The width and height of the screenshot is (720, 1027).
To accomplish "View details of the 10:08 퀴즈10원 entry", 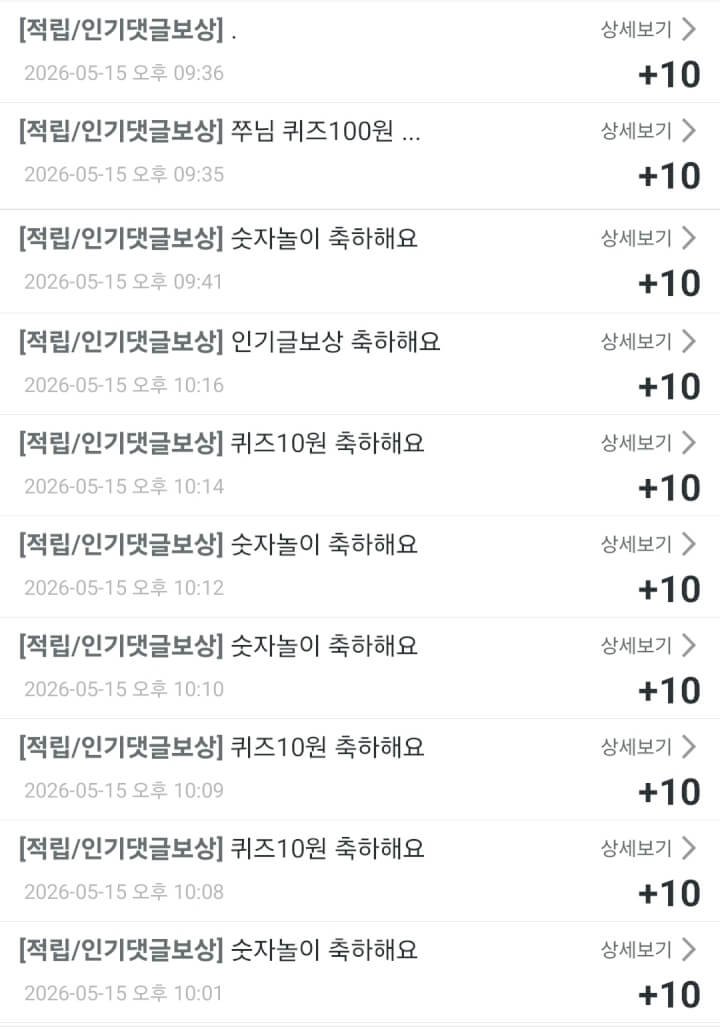I will tap(649, 848).
